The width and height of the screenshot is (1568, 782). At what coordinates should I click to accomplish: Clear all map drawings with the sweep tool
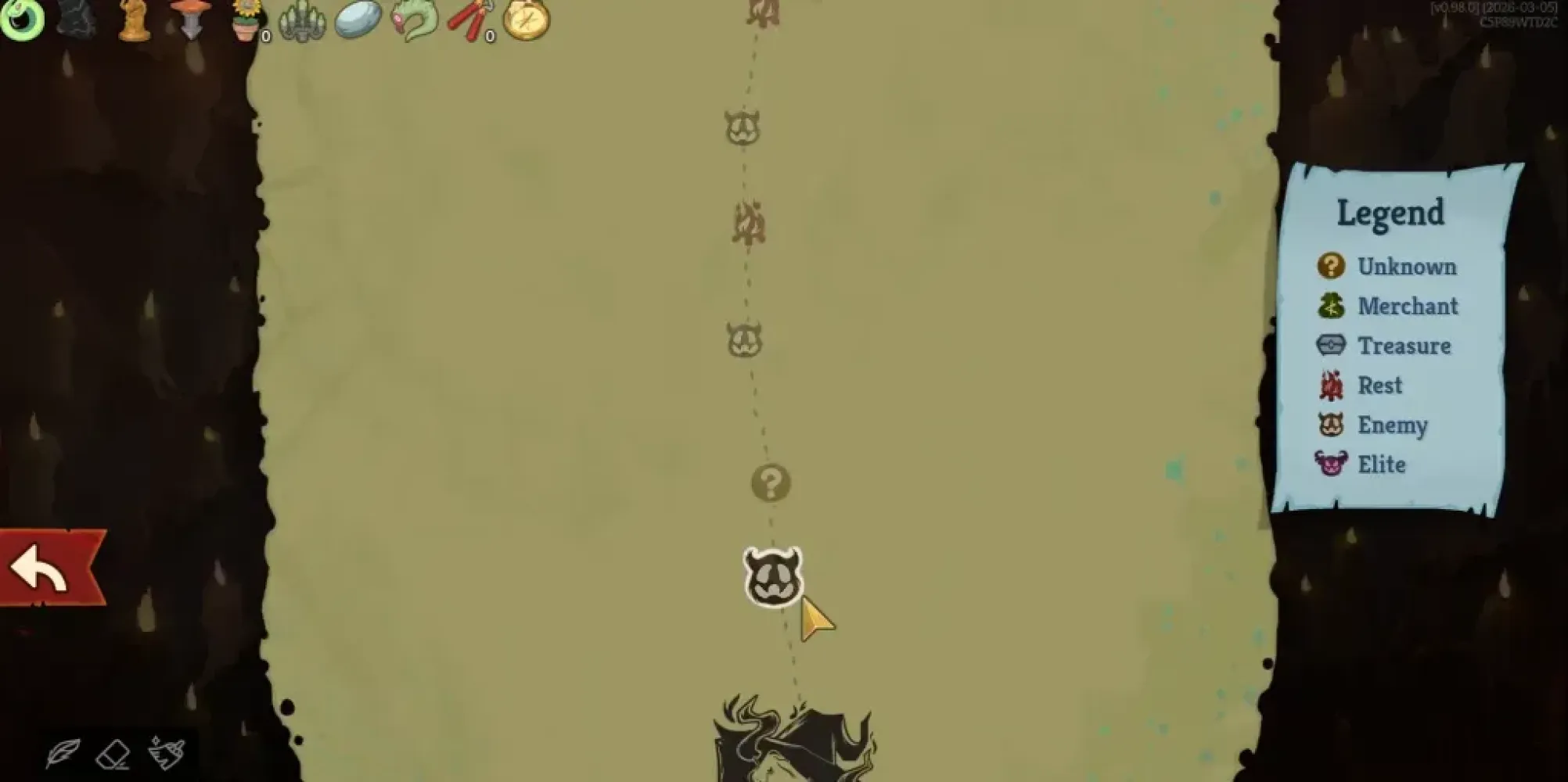[x=167, y=753]
